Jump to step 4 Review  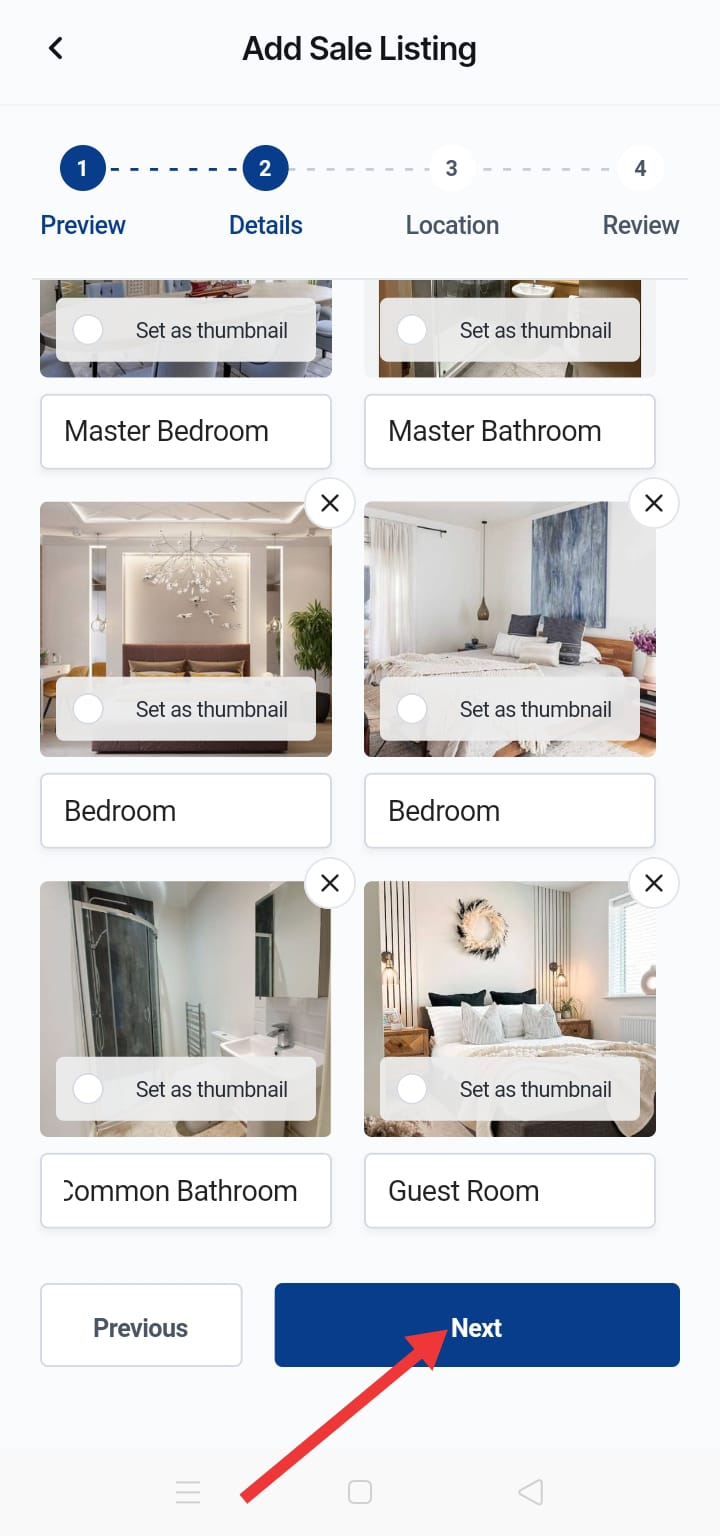coord(640,168)
